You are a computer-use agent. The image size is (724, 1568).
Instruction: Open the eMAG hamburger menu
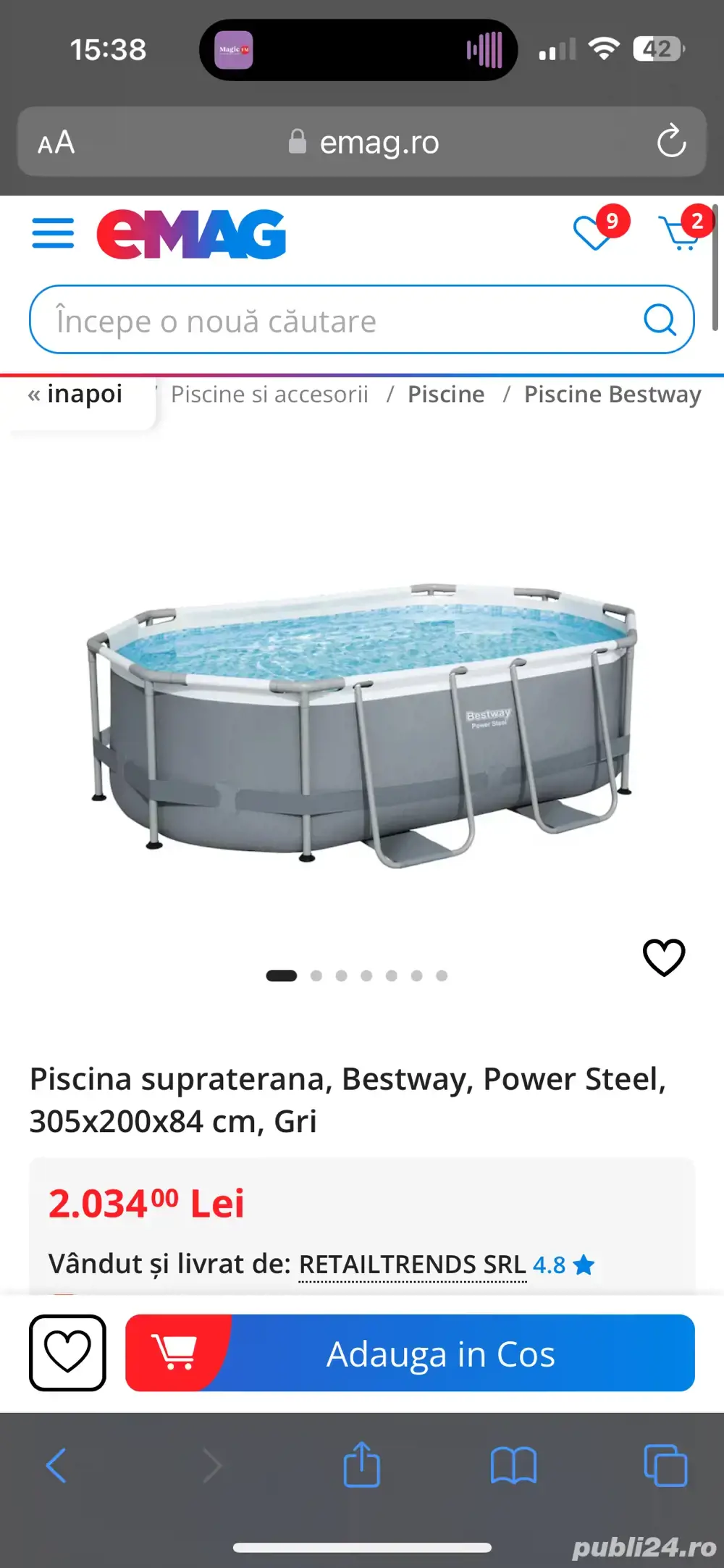[52, 233]
